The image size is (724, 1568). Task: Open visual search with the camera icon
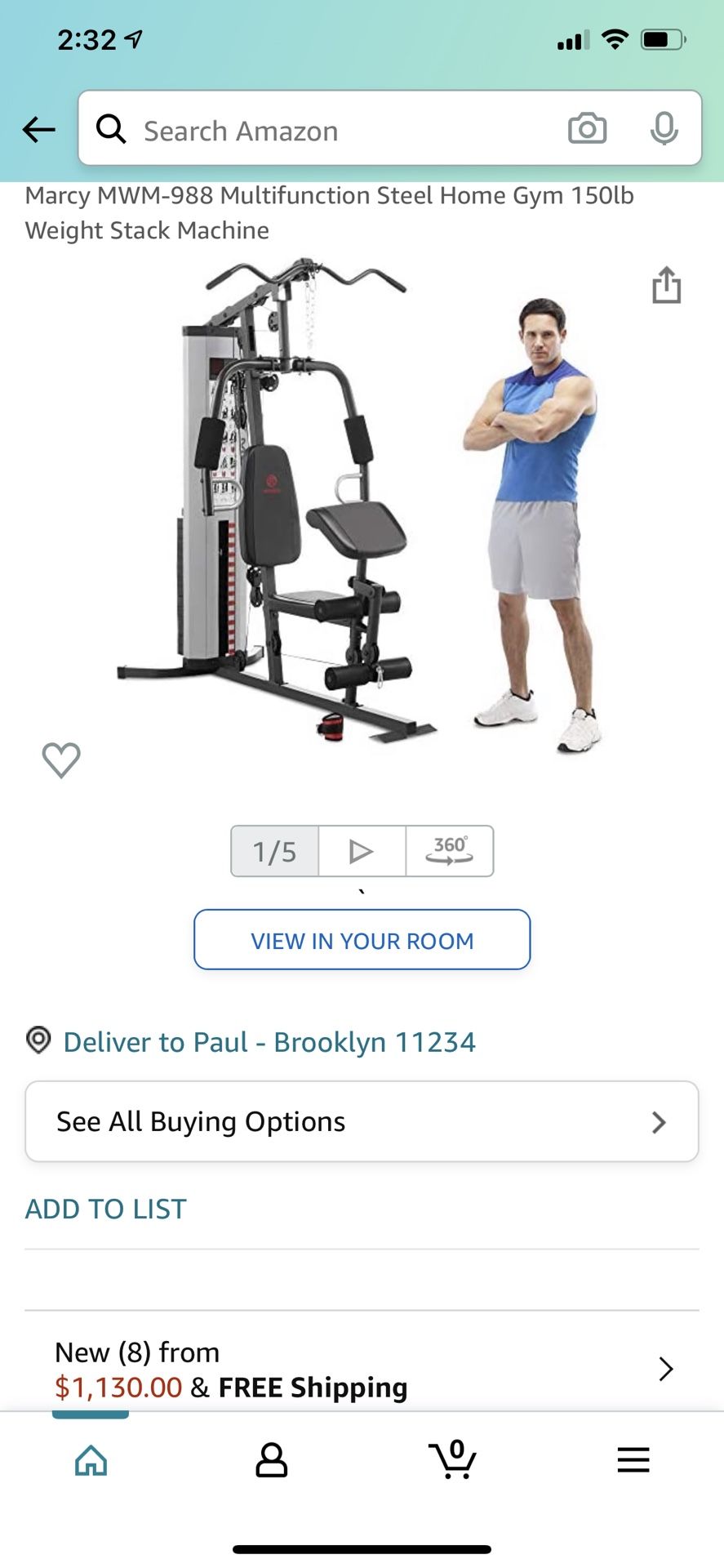point(587,129)
